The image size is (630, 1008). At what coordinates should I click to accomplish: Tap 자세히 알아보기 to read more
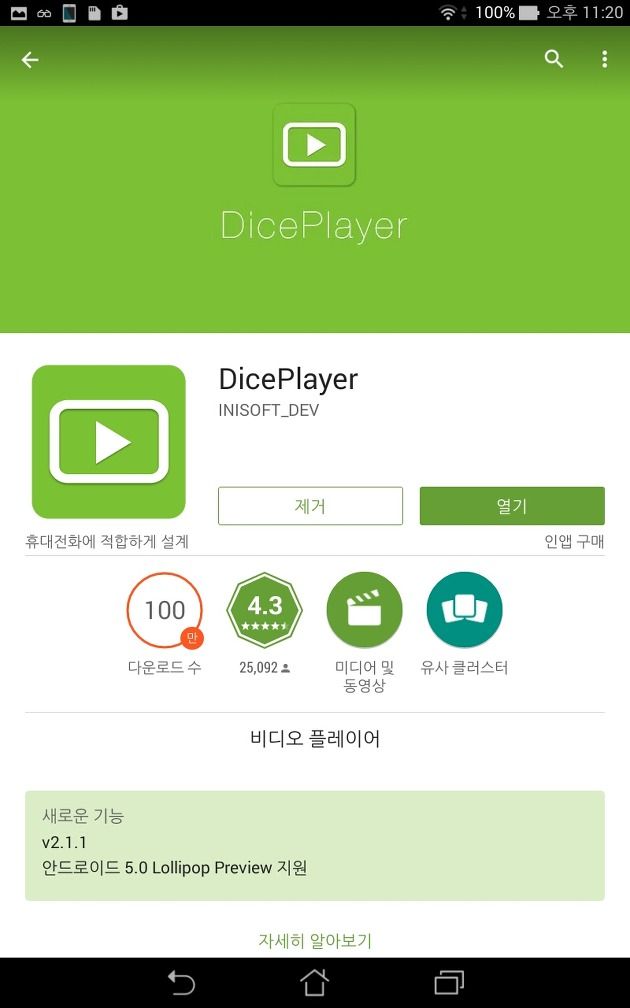pos(315,940)
